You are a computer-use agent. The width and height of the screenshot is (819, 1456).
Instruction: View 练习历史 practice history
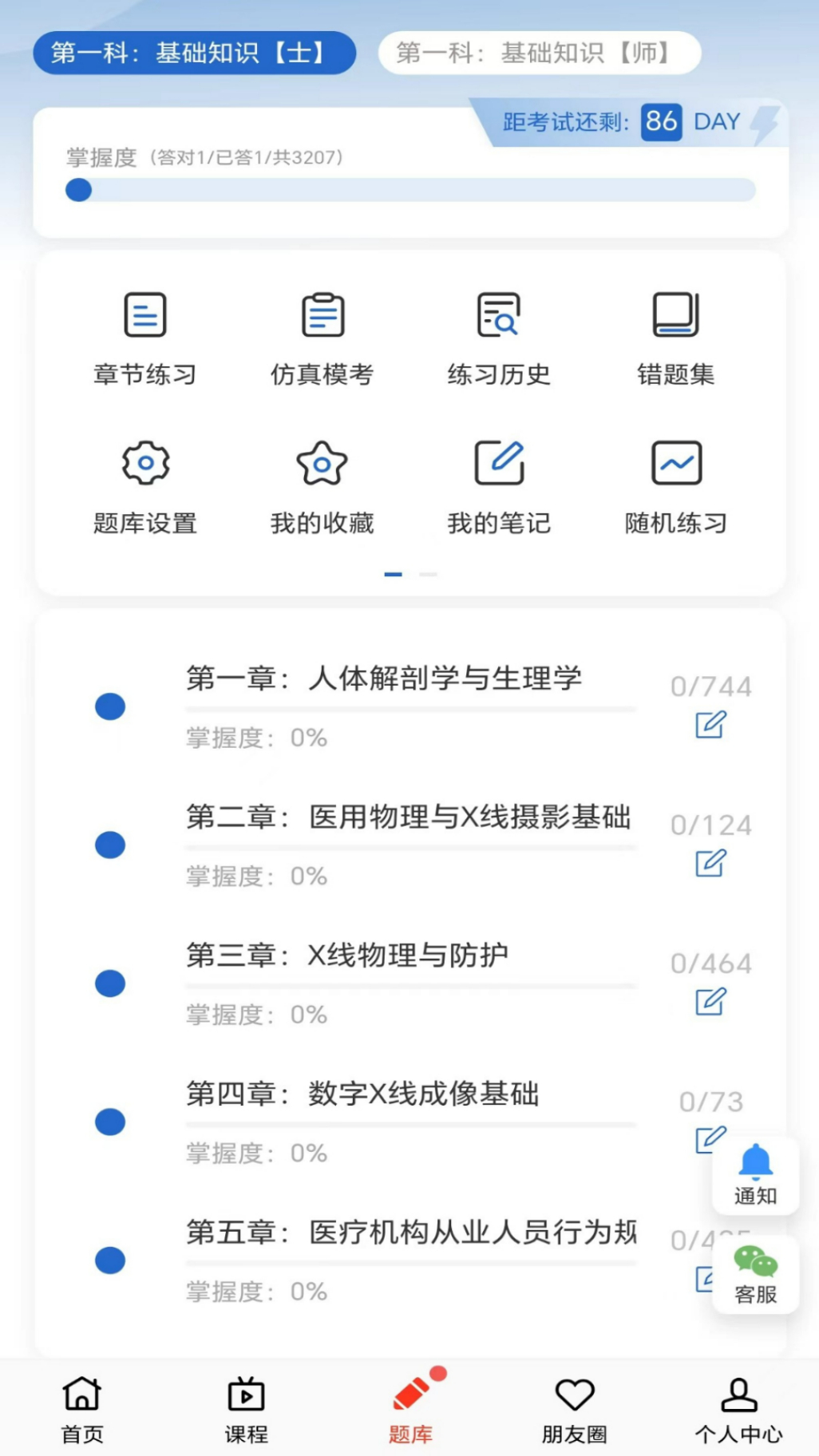point(500,335)
